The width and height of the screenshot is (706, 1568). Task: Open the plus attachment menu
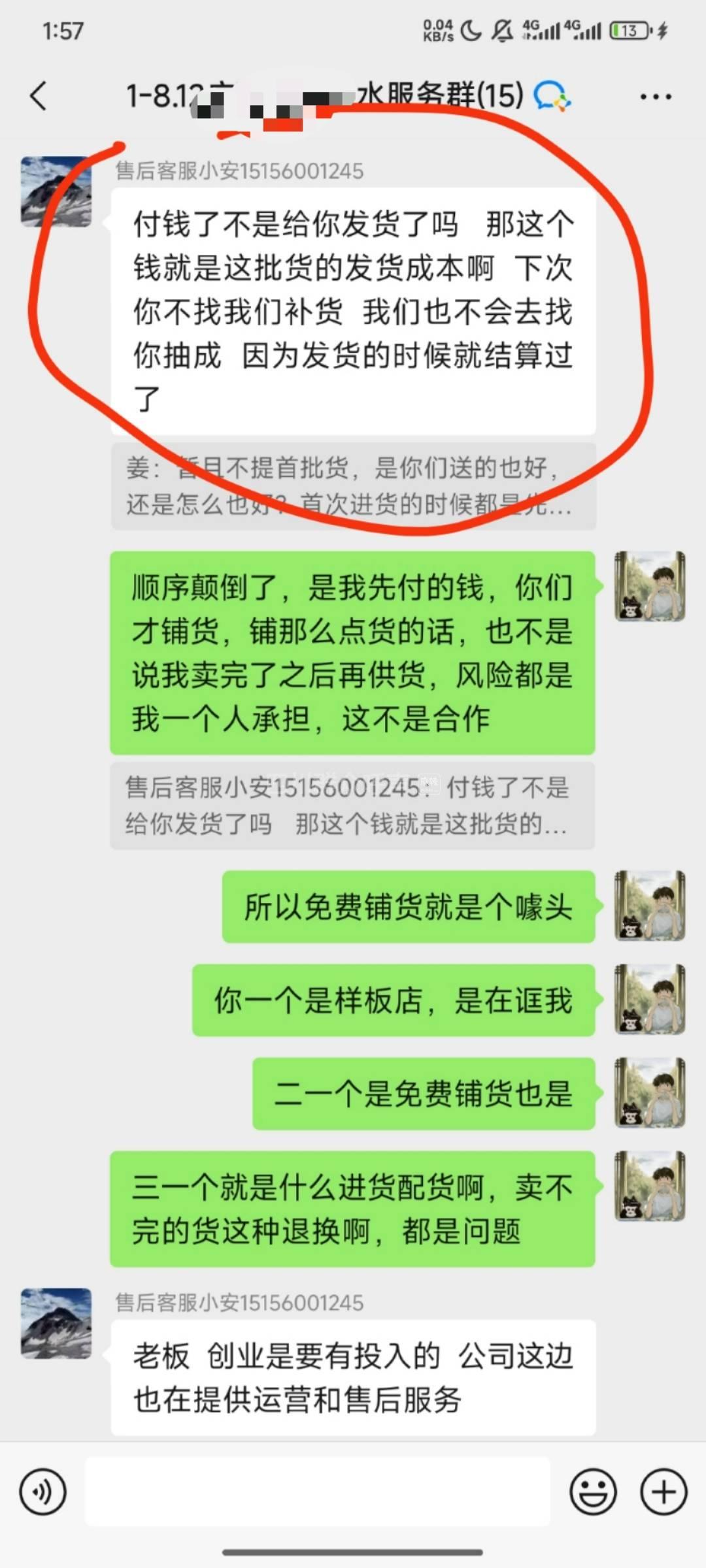point(664,1492)
